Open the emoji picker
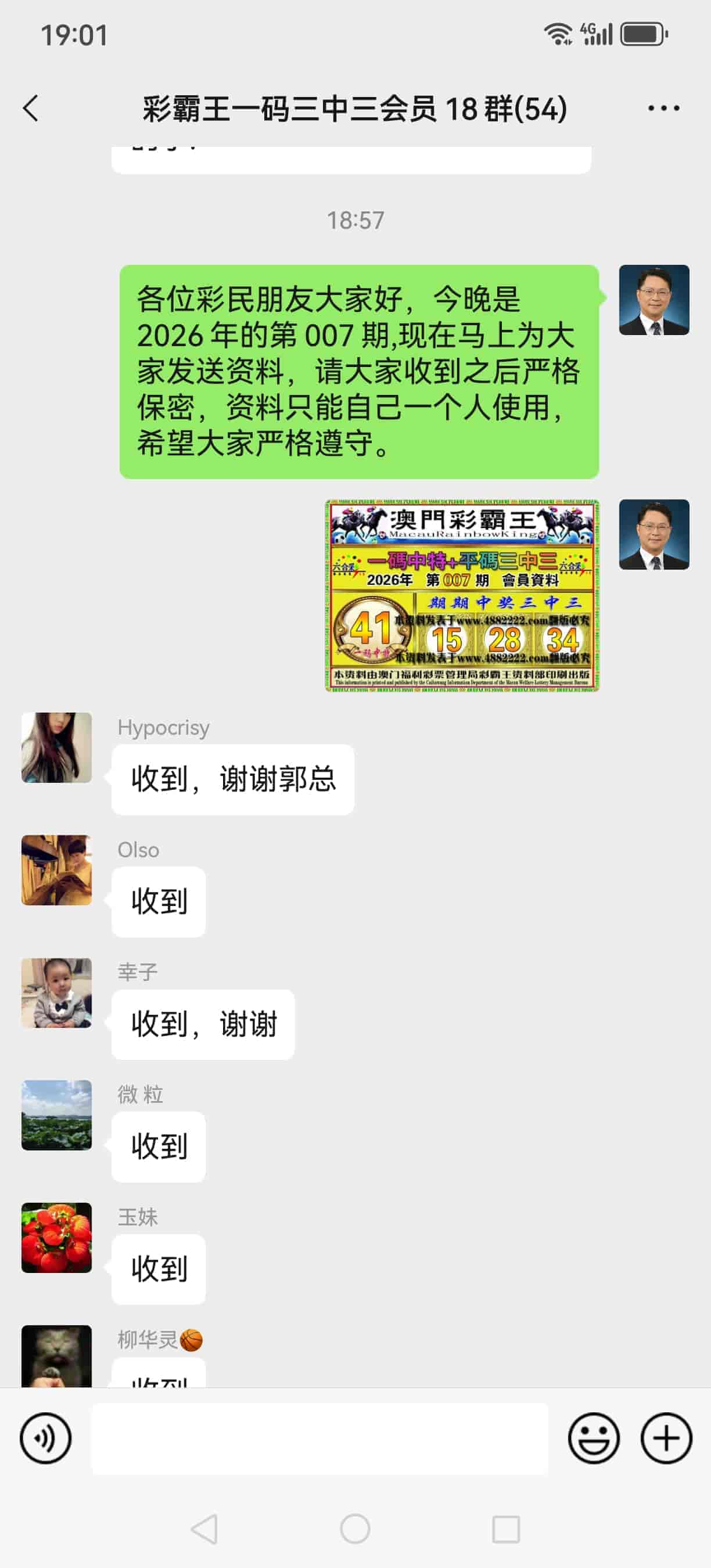This screenshot has width=711, height=1568. point(594,1438)
